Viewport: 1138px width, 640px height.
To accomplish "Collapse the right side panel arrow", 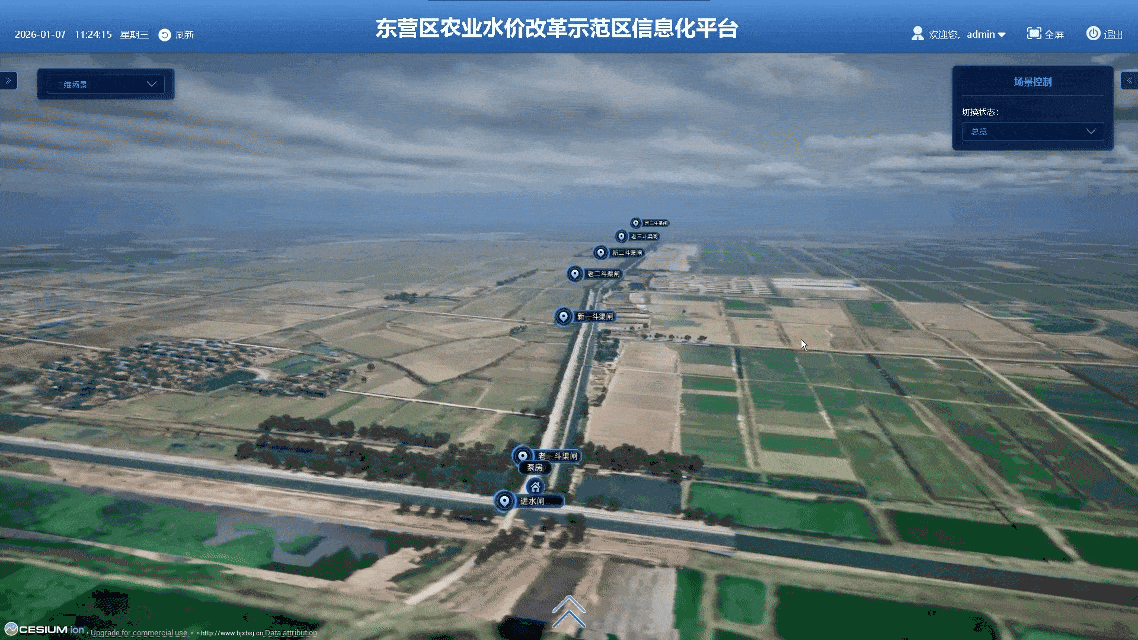I will pos(1128,80).
